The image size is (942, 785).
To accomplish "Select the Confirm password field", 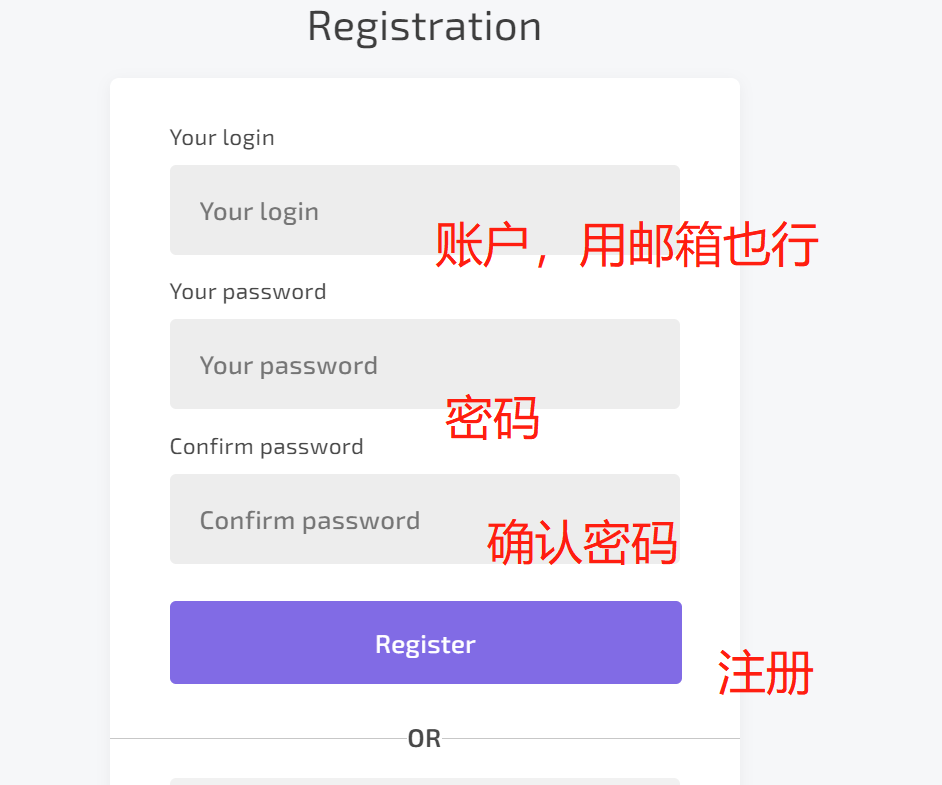I will click(424, 519).
